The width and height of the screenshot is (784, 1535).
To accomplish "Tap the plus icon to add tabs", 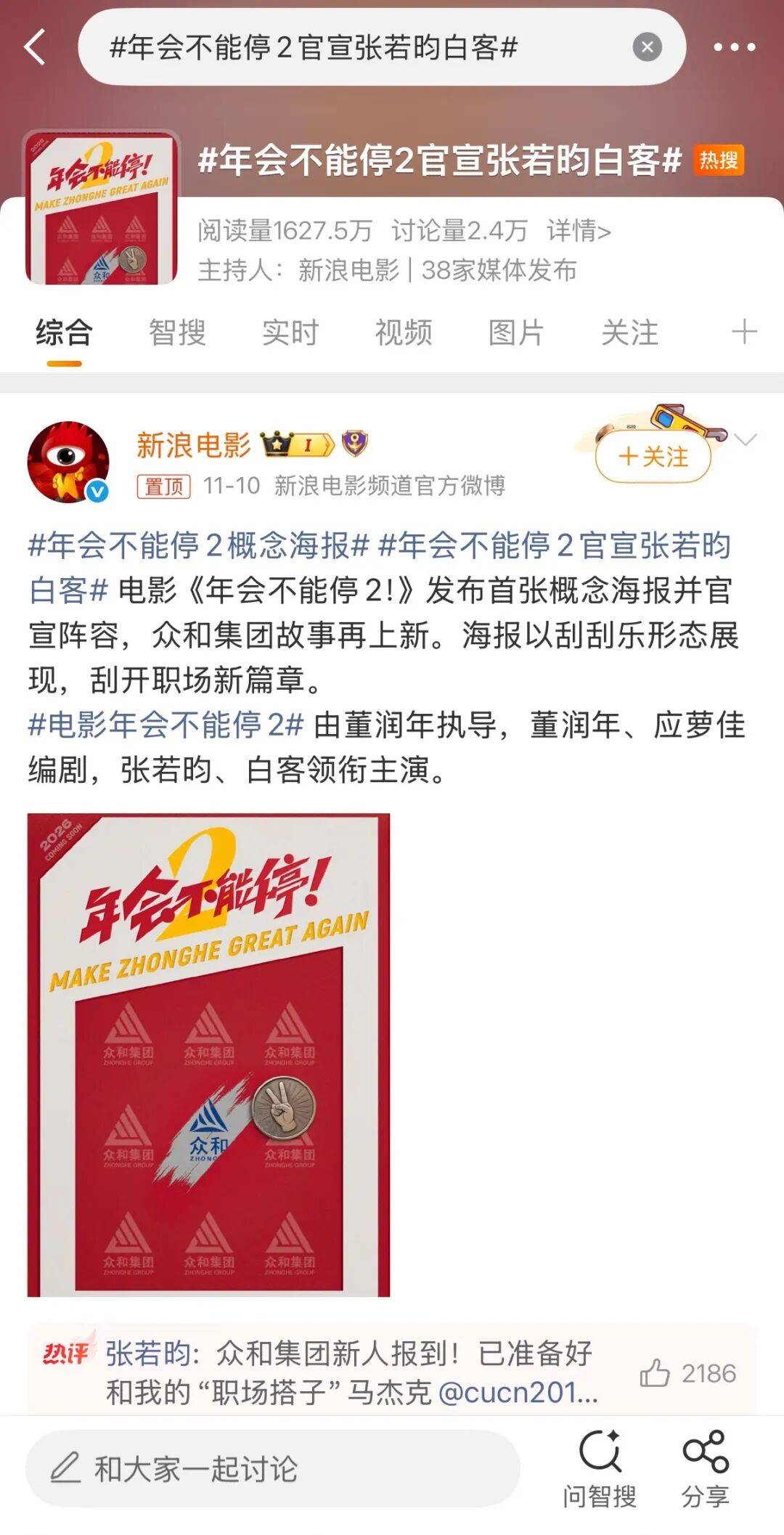I will tap(744, 333).
